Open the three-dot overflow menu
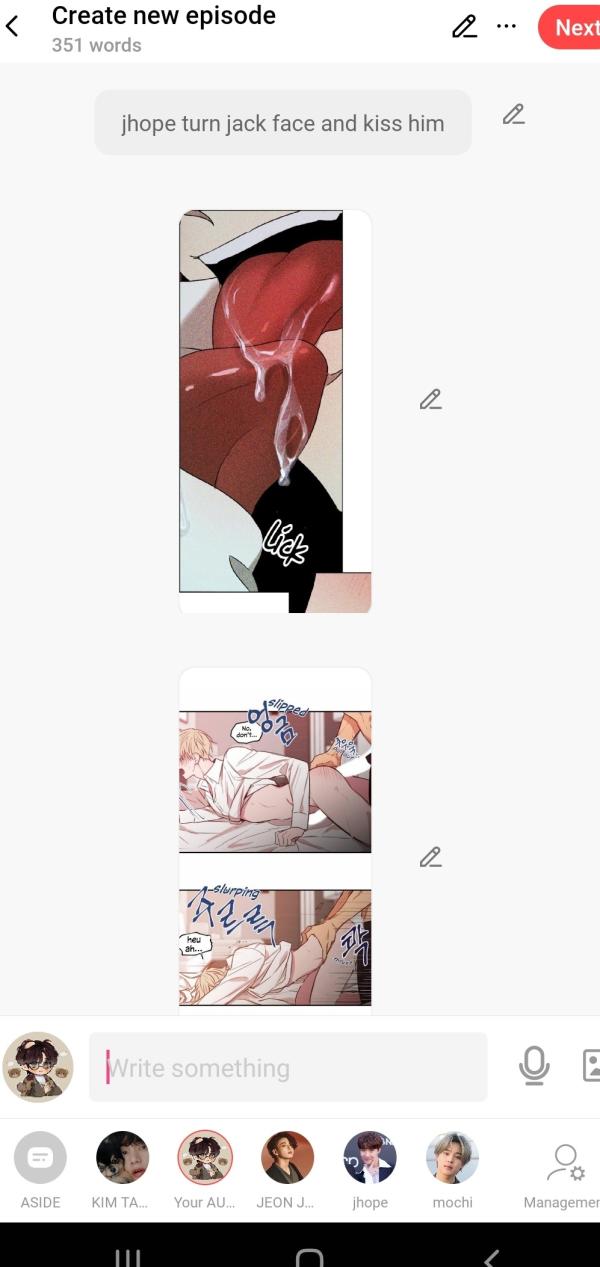The width and height of the screenshot is (600, 1267). [x=507, y=27]
